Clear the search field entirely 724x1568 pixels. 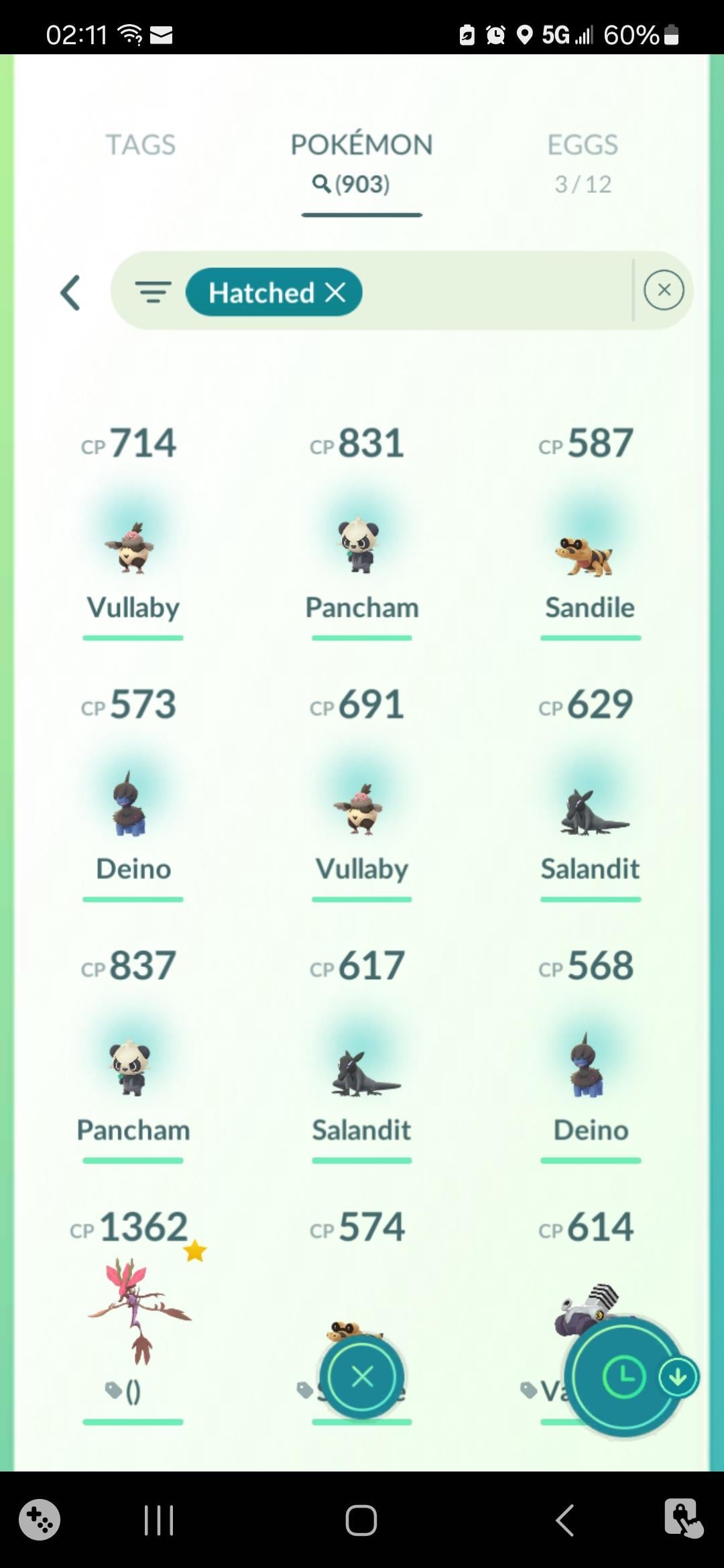pos(664,290)
